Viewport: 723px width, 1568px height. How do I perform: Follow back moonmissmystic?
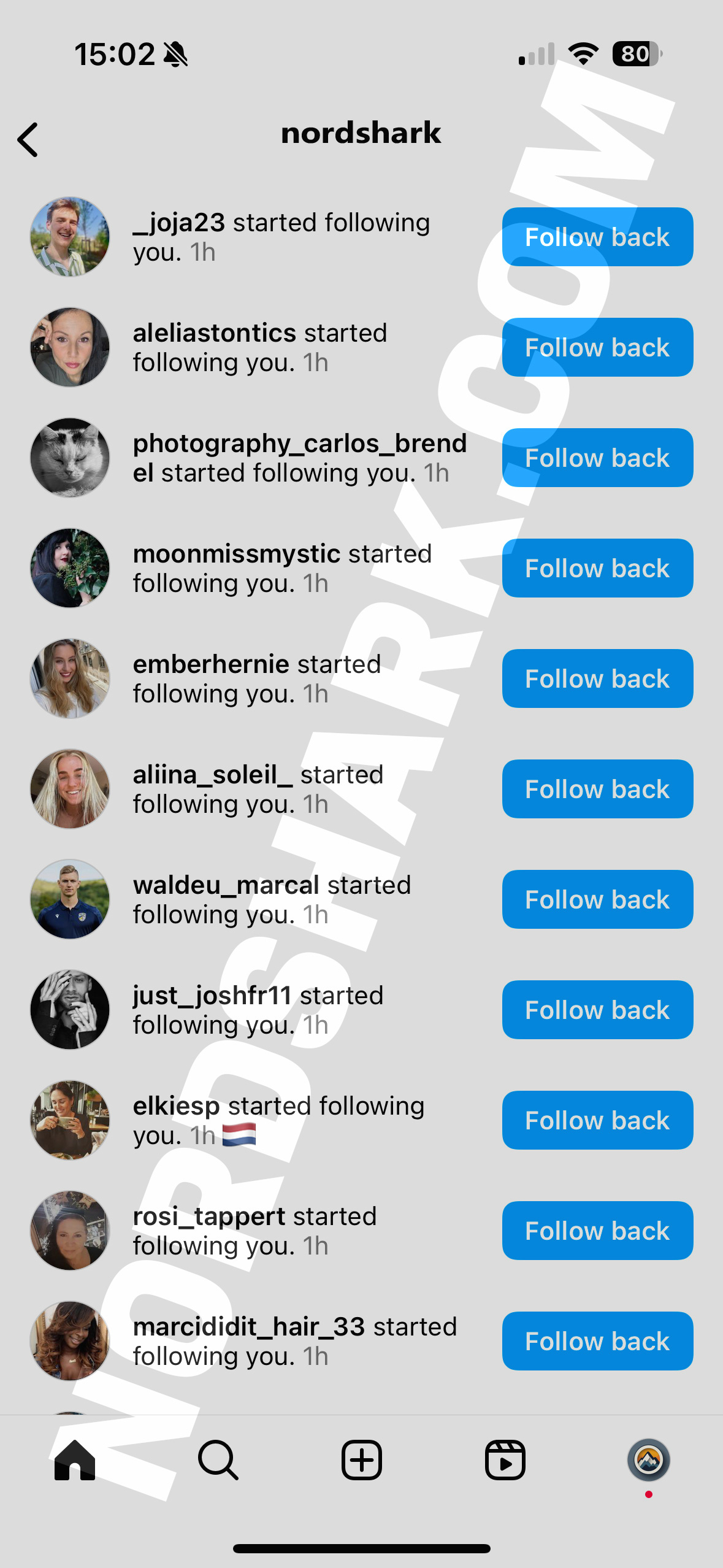(x=597, y=568)
